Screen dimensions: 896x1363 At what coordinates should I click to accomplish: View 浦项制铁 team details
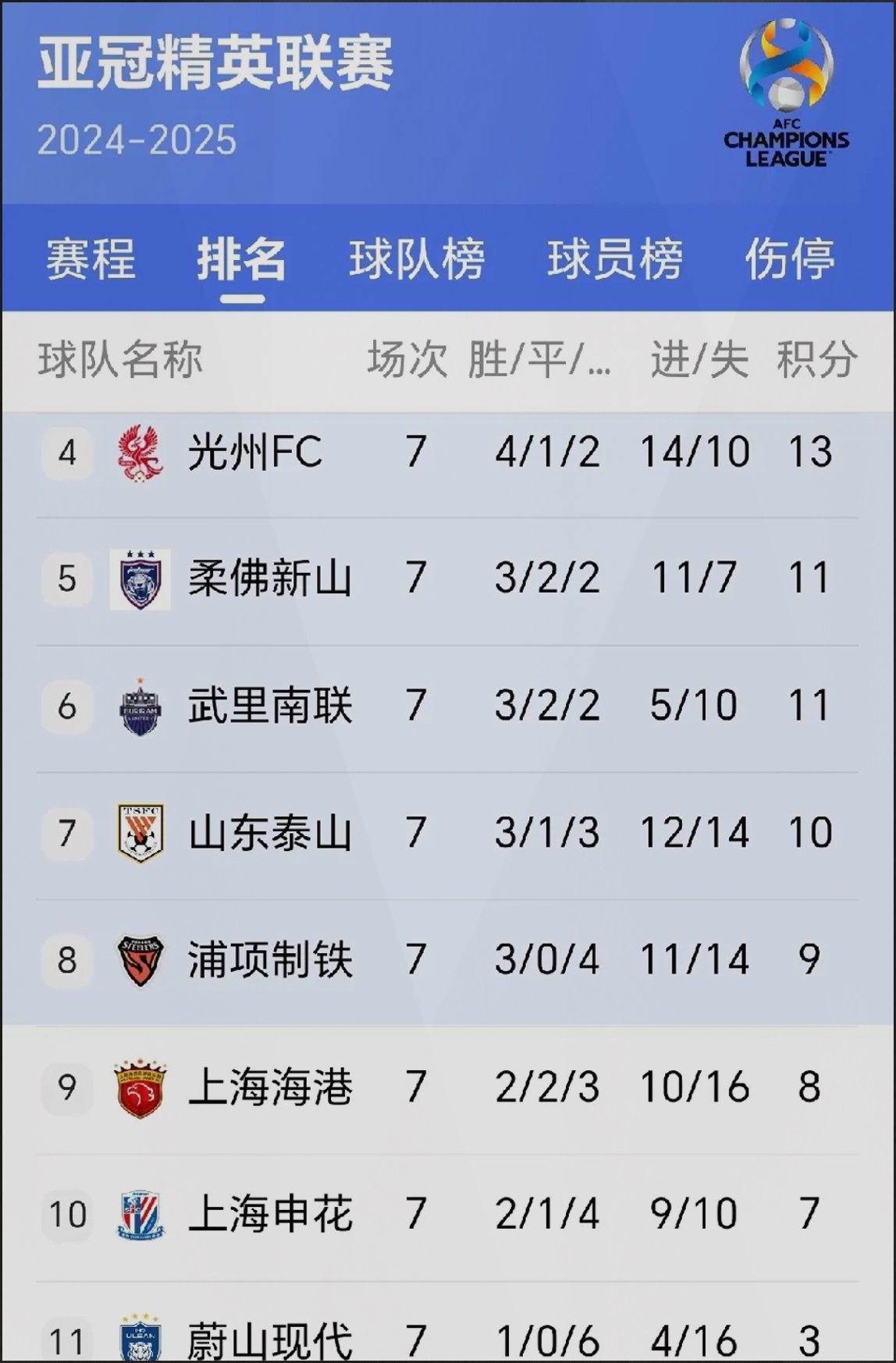pos(269,960)
